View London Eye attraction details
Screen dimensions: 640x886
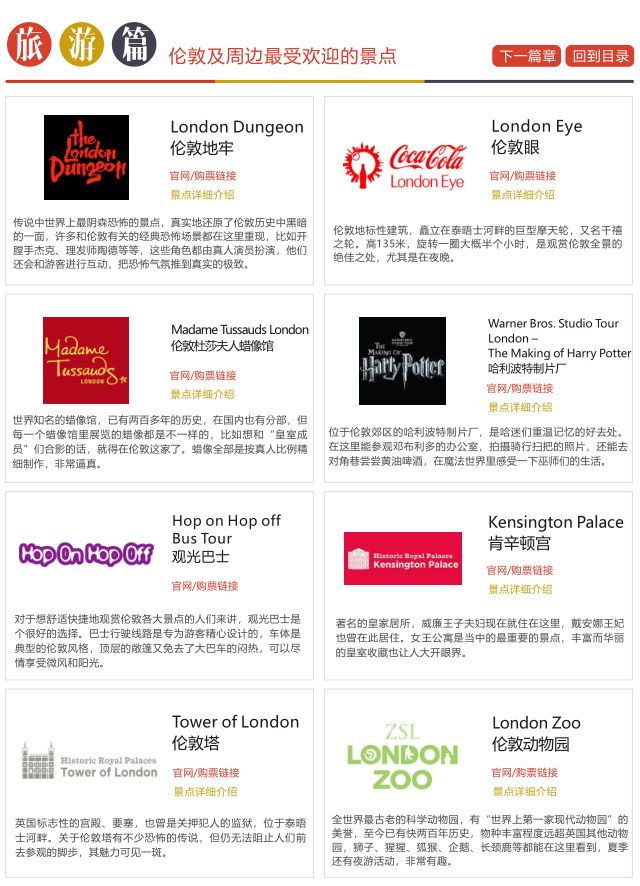[522, 194]
